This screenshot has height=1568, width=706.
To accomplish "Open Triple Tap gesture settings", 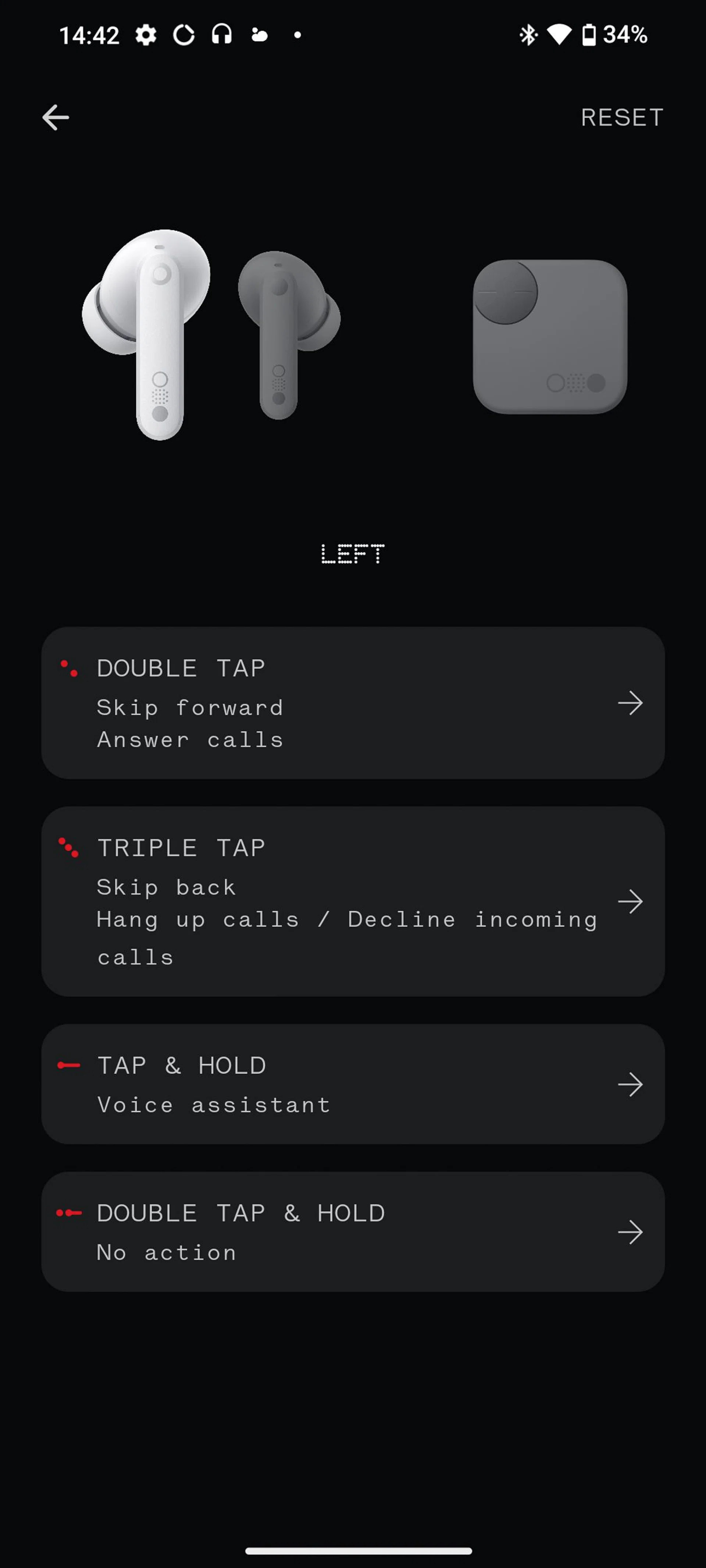I will pos(353,901).
